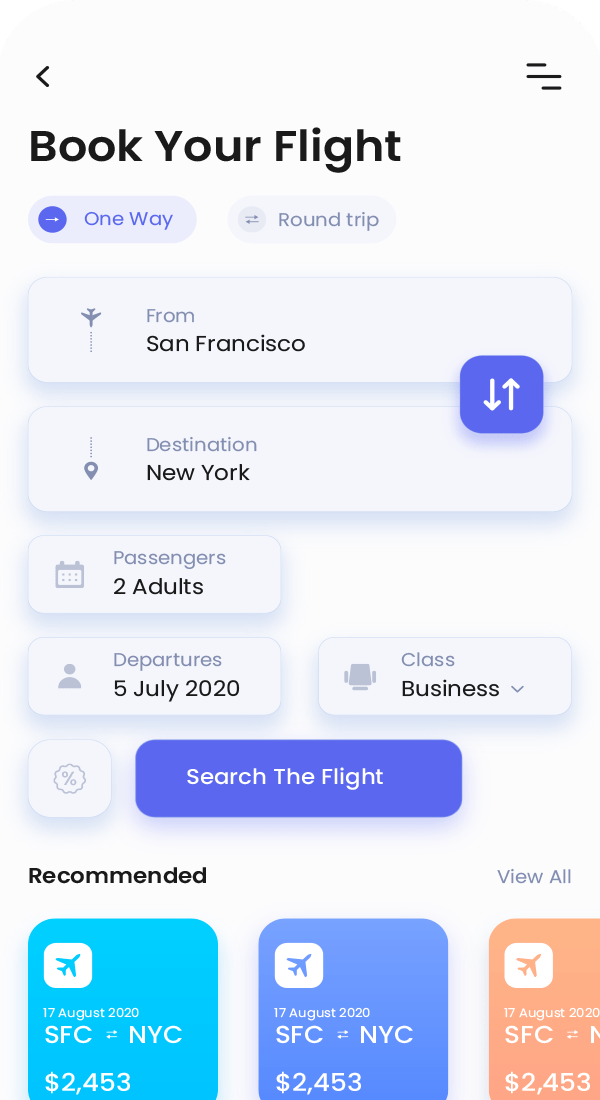The image size is (600, 1100).
Task: Open the cyan SFC to NYC flight card
Action: 123,1008
